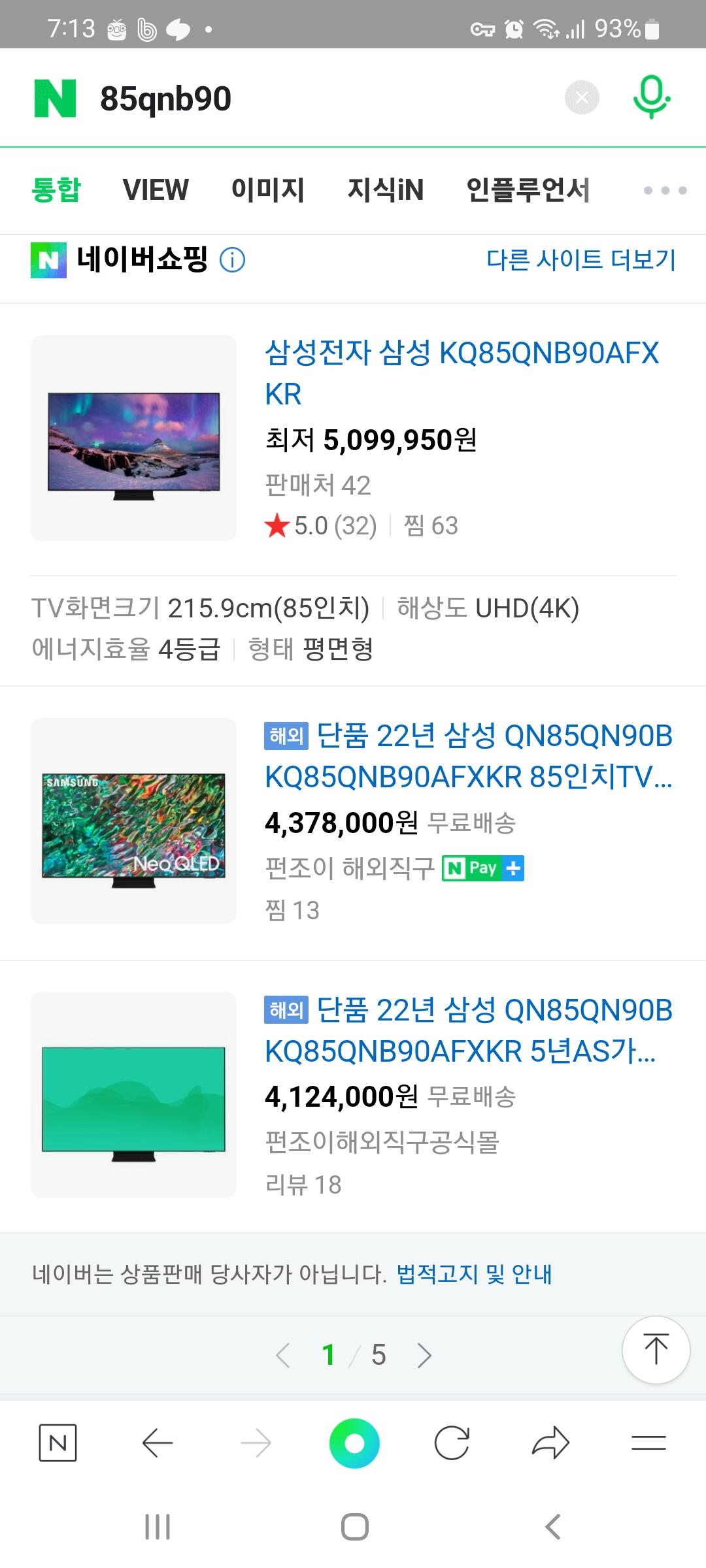
Task: Start a voice search with the microphone
Action: click(651, 97)
